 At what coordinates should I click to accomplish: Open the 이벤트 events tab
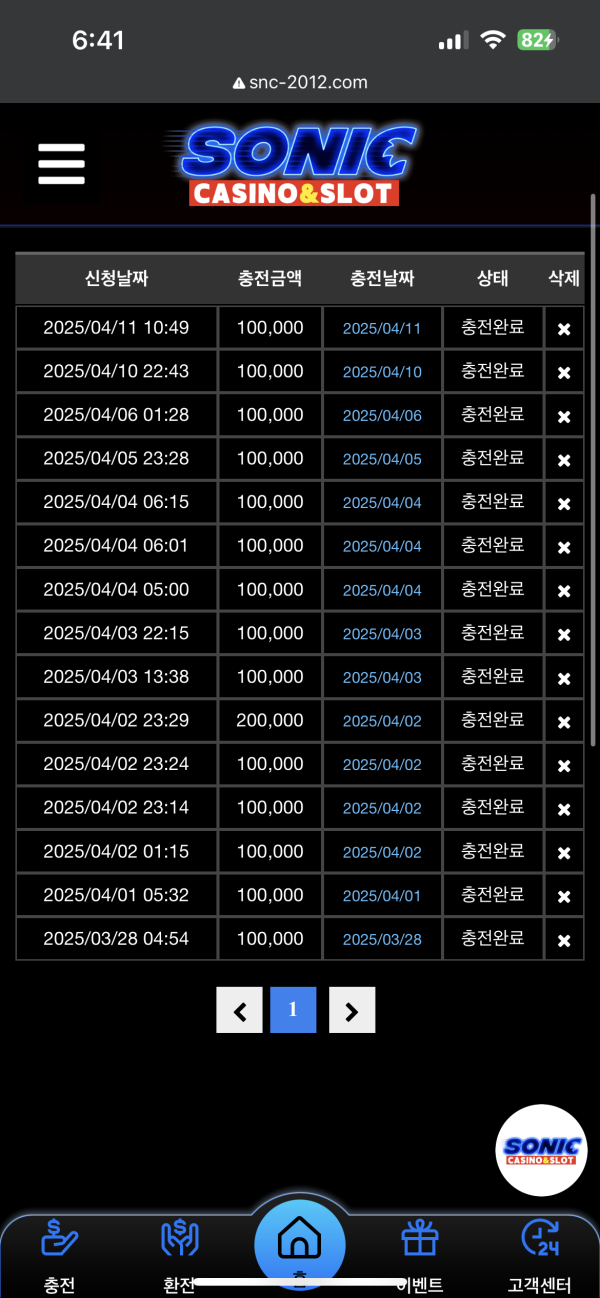pyautogui.click(x=420, y=1256)
